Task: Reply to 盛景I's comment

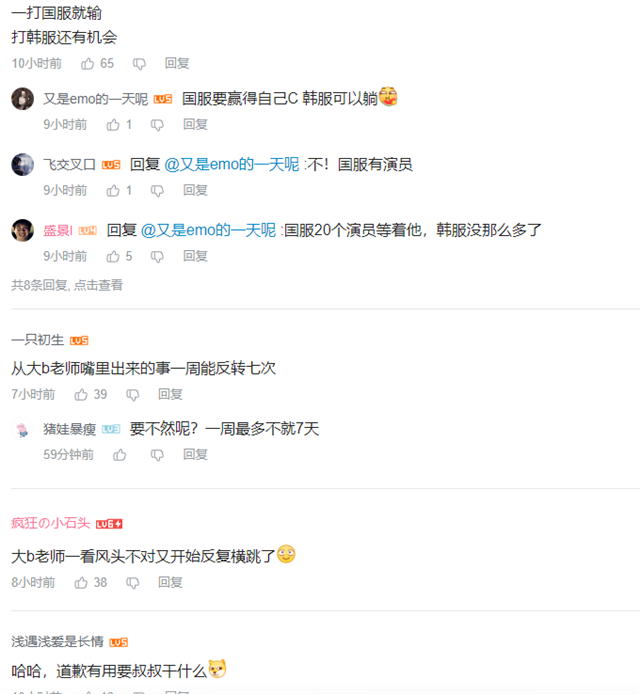Action: [195, 256]
